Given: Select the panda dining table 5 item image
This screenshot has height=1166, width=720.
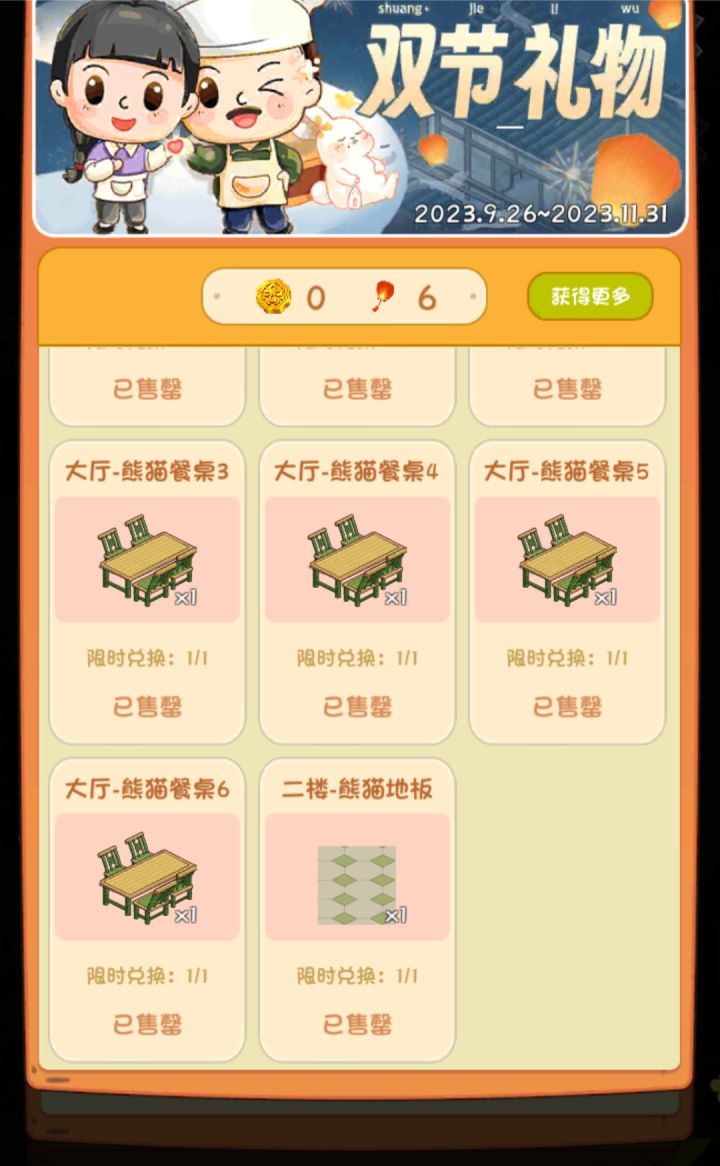Looking at the screenshot, I should (x=567, y=558).
